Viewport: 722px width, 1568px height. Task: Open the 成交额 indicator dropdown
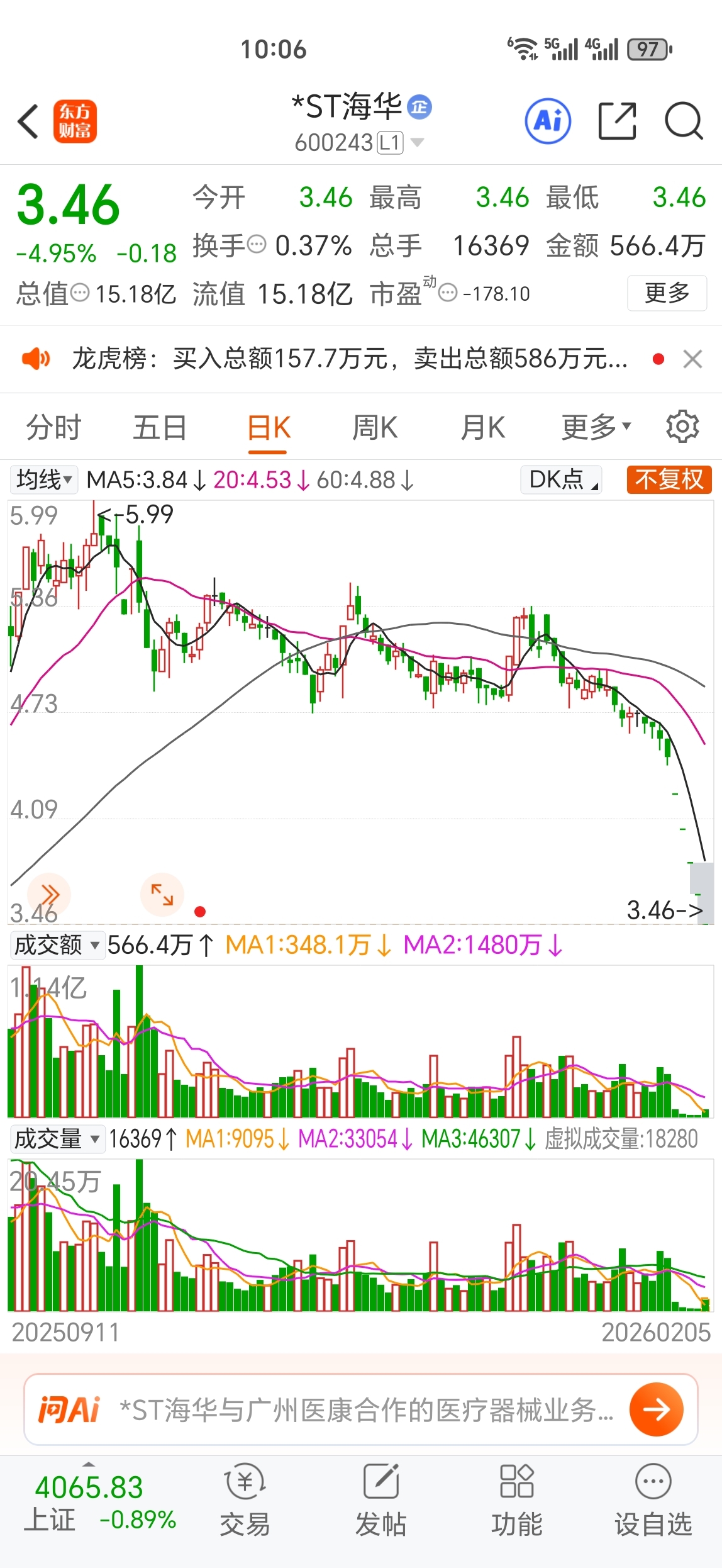tap(57, 945)
